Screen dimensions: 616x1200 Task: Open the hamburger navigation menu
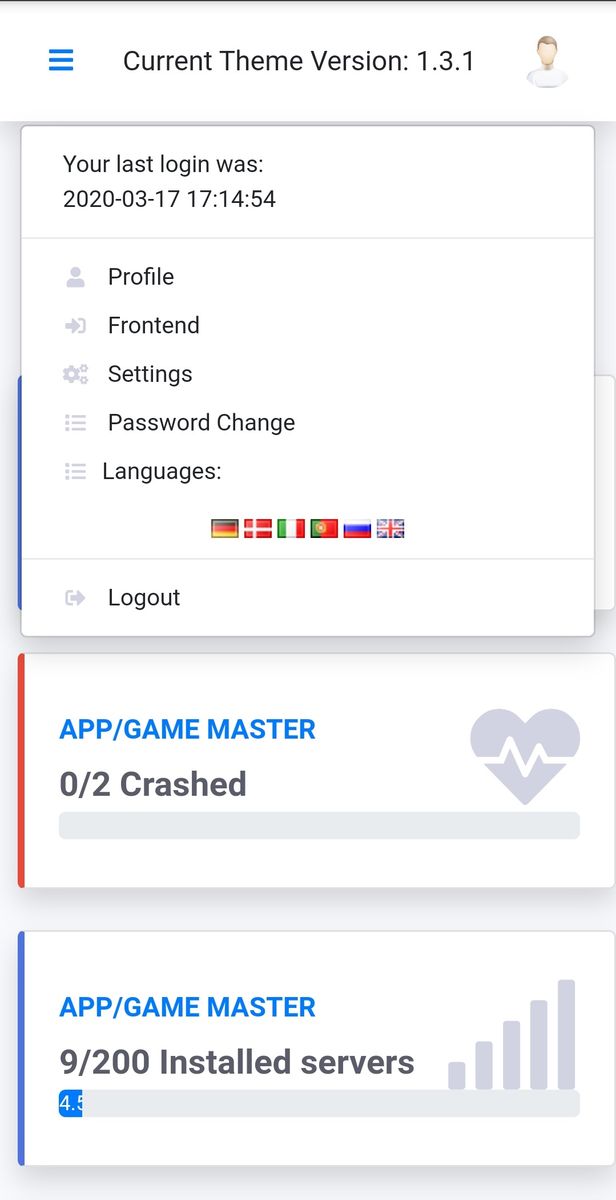pyautogui.click(x=61, y=61)
